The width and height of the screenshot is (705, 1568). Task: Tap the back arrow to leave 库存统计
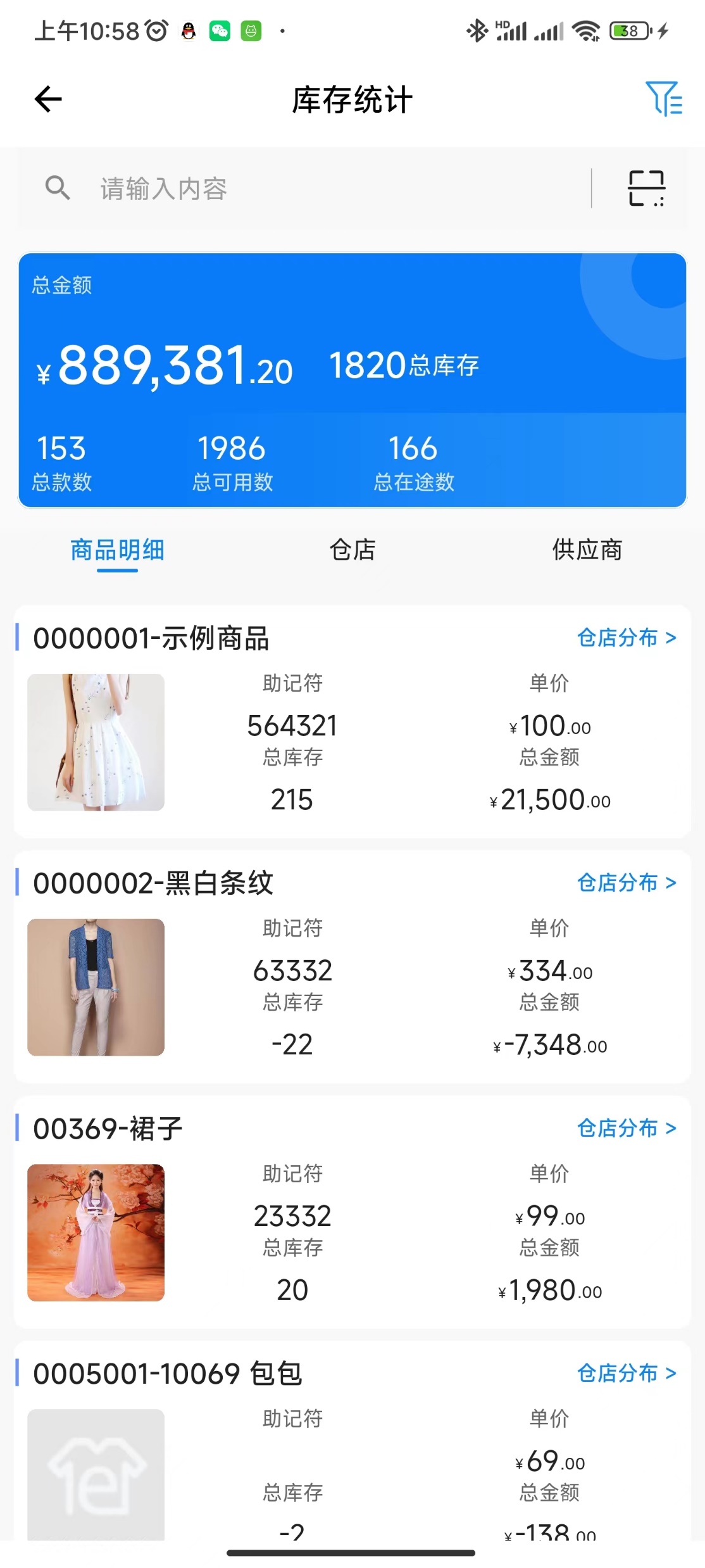(x=47, y=99)
